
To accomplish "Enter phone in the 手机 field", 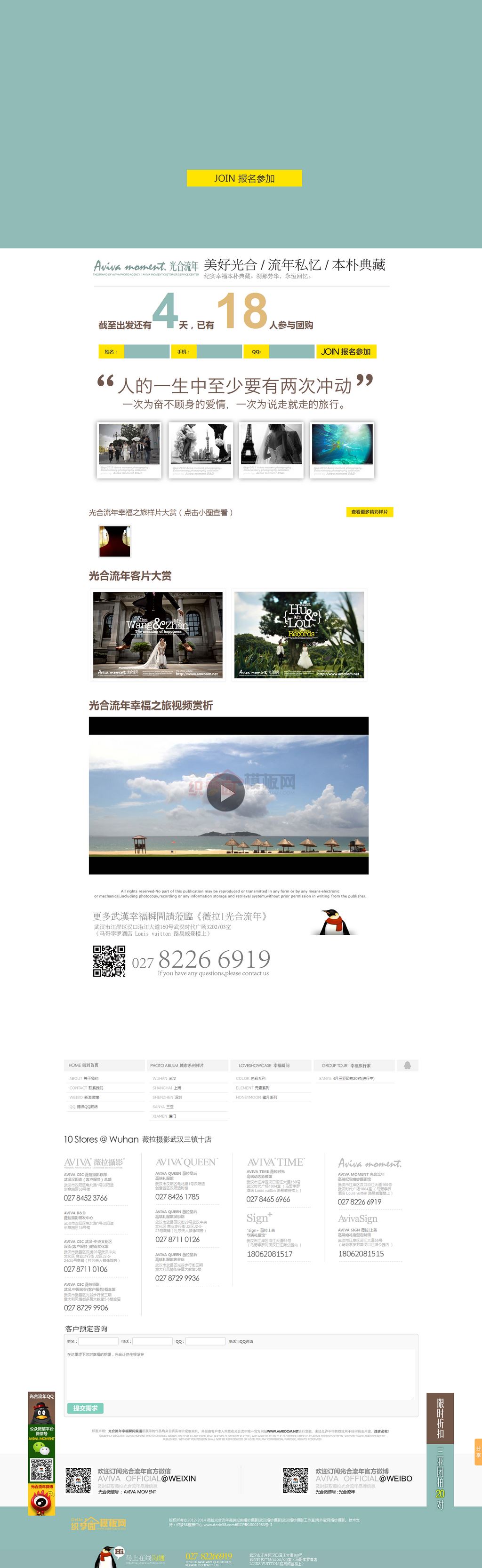I will [219, 352].
